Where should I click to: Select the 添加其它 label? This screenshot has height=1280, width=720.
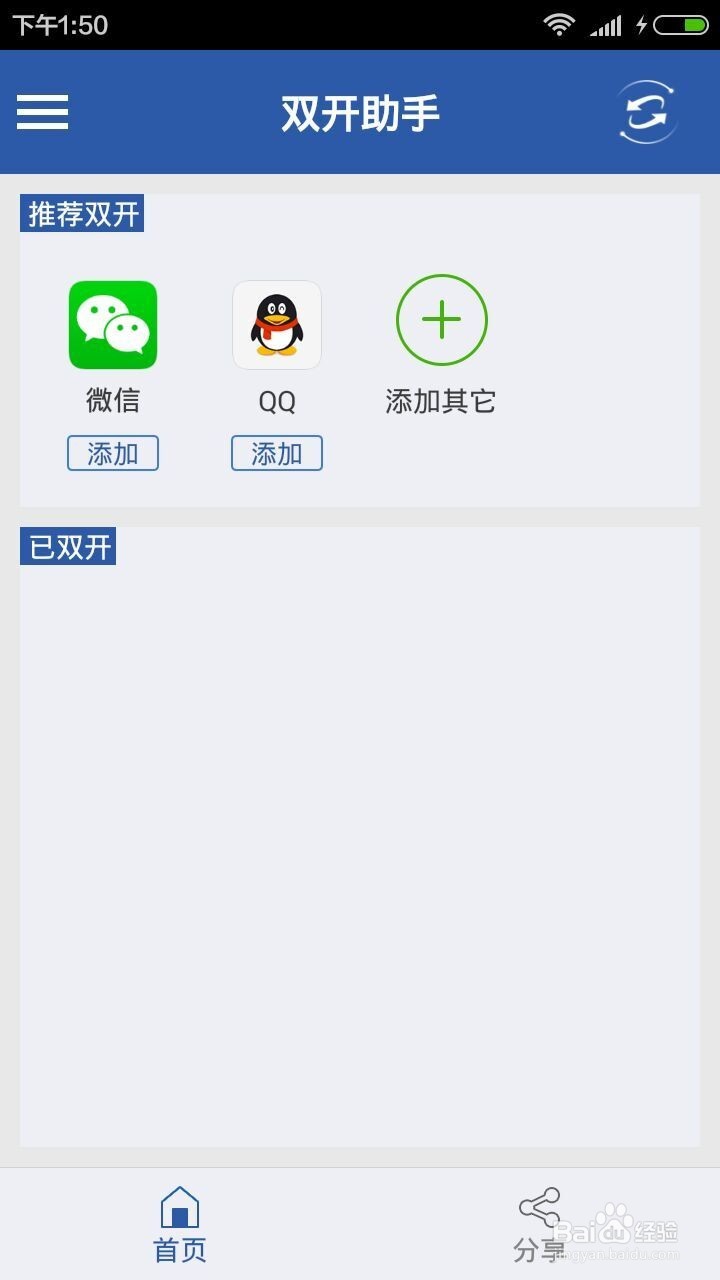tap(441, 400)
